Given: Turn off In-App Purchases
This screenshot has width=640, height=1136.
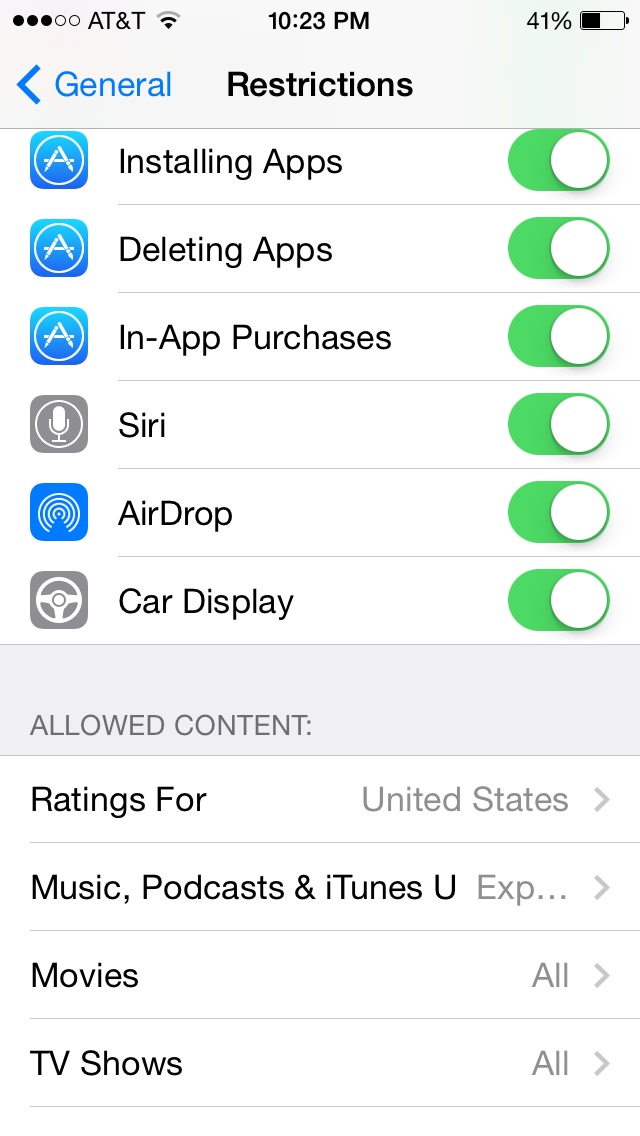Looking at the screenshot, I should tap(559, 336).
